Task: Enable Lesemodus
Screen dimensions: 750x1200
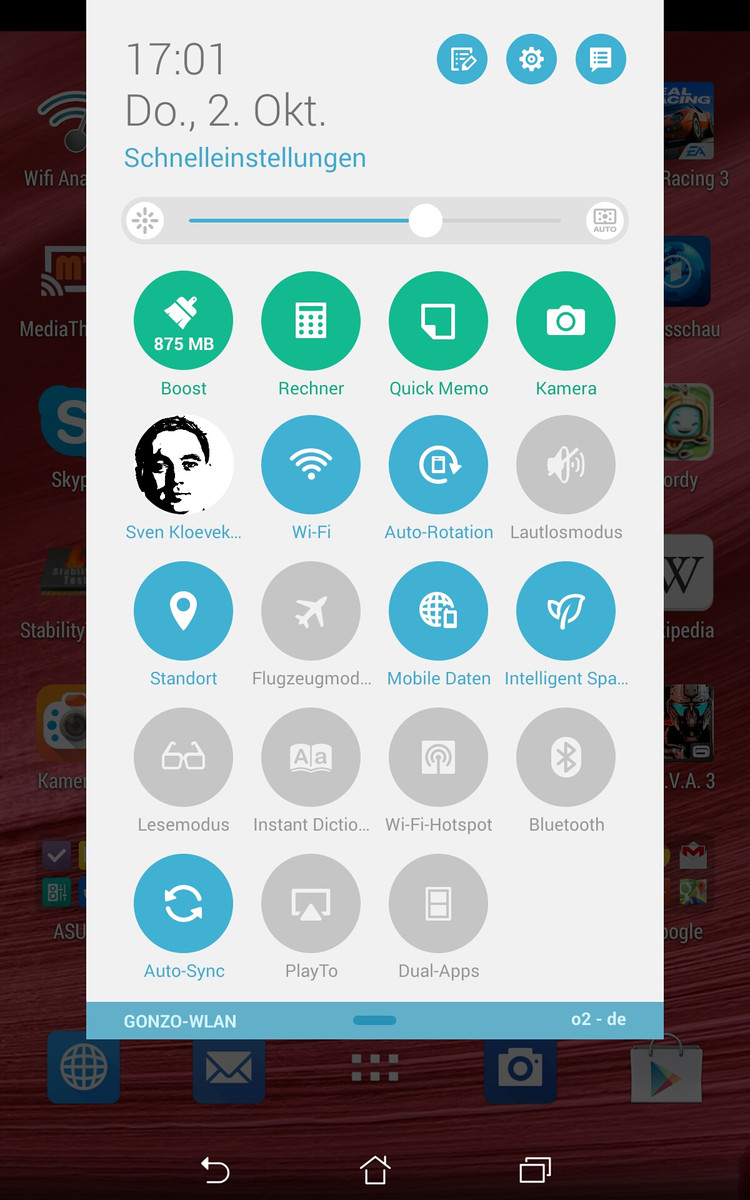Action: pos(183,757)
